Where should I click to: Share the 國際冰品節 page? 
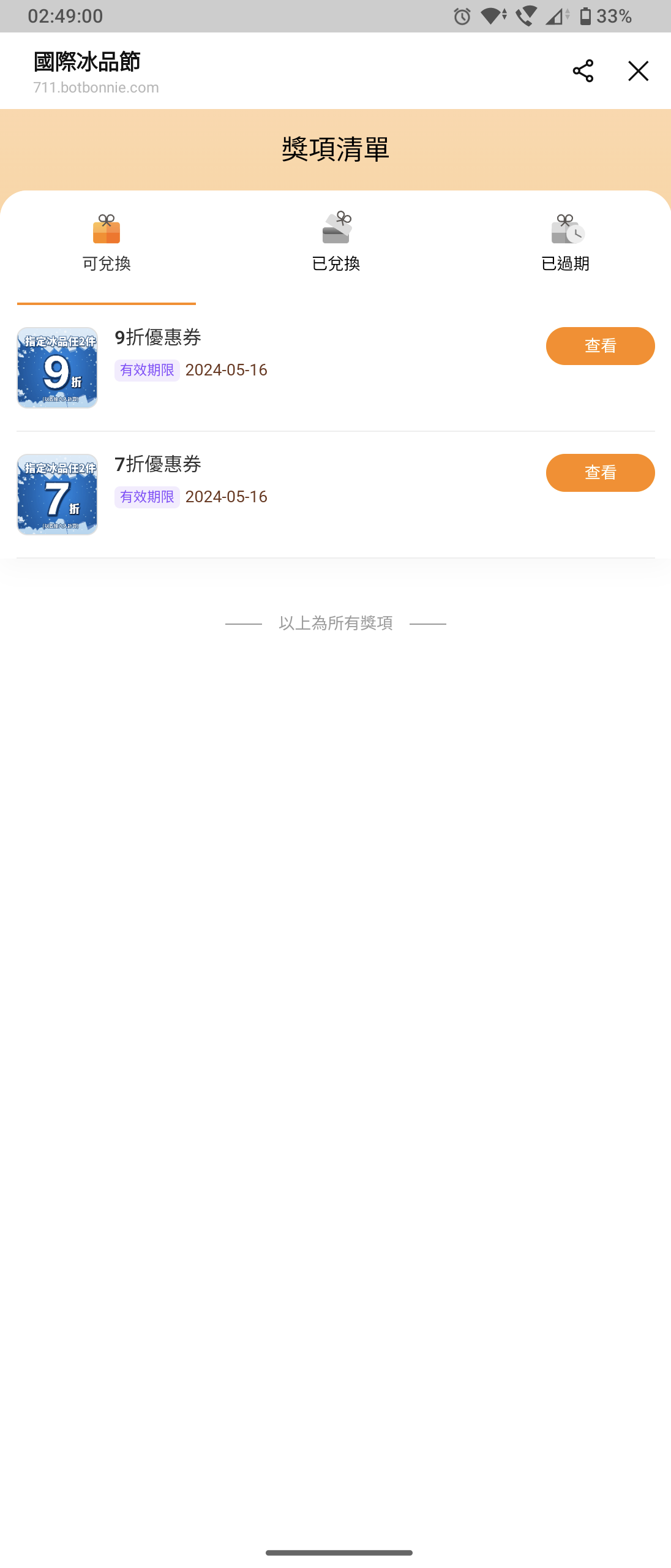pos(582,71)
